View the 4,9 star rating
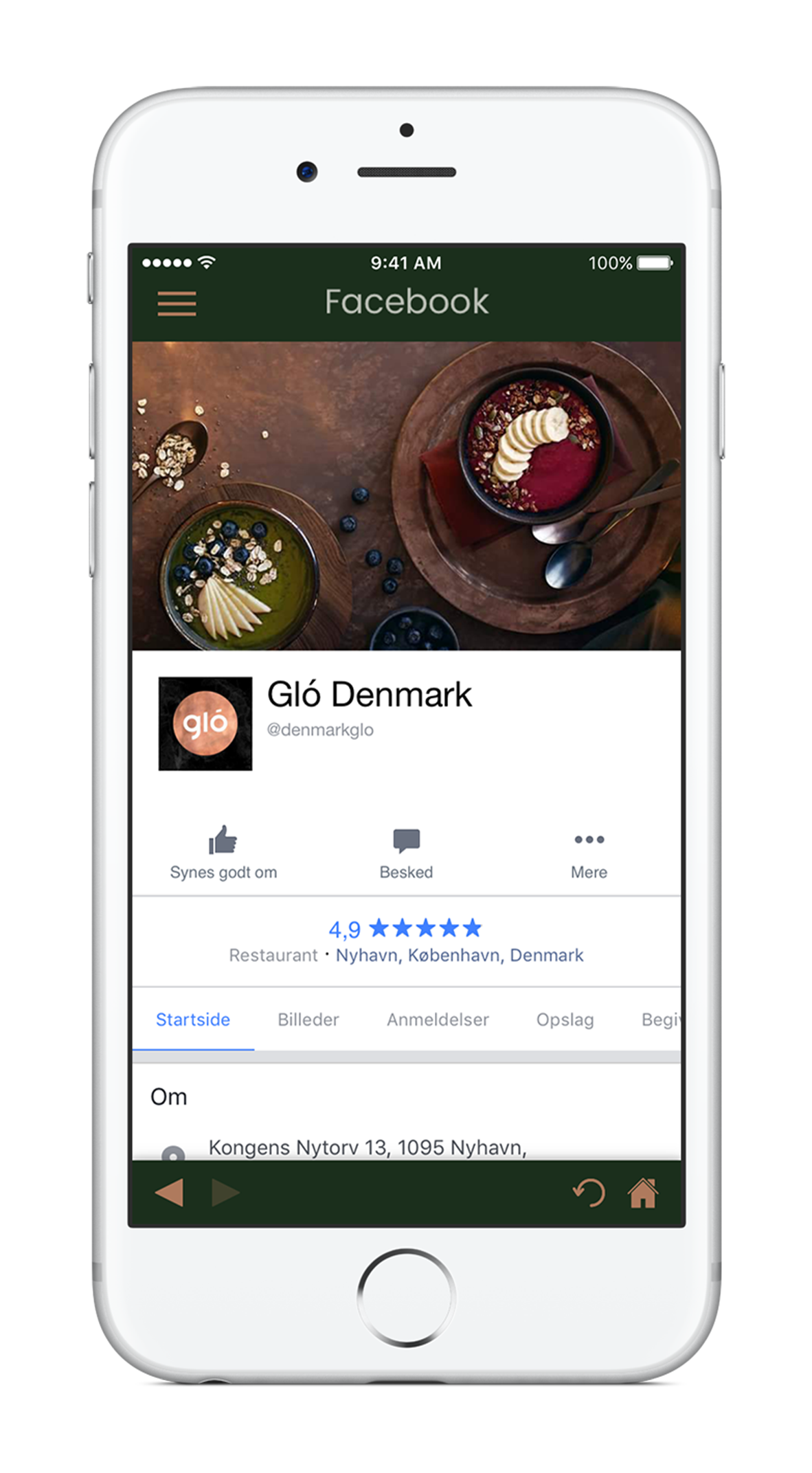Screen dimensions: 812x1473 click(x=405, y=929)
